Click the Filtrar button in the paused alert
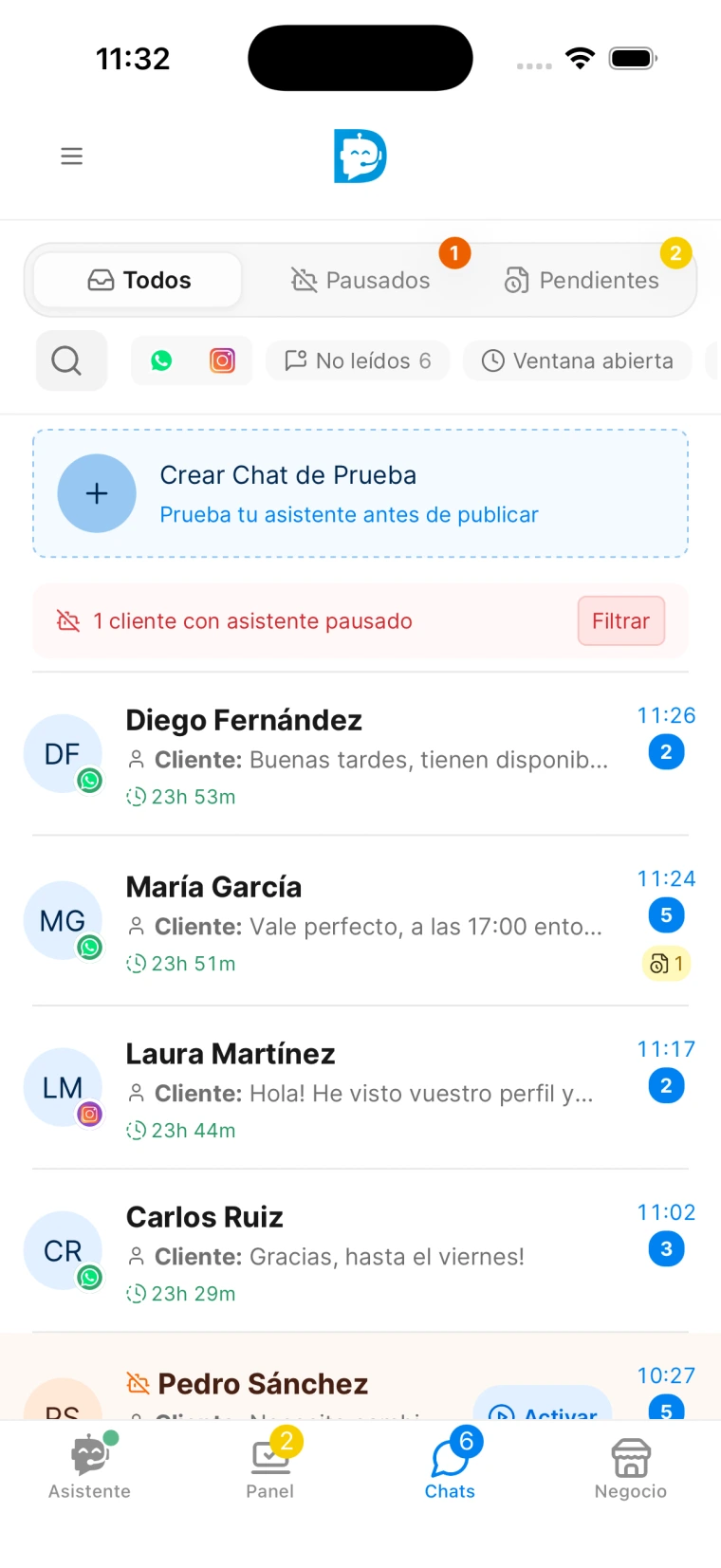721x1568 pixels. click(620, 621)
